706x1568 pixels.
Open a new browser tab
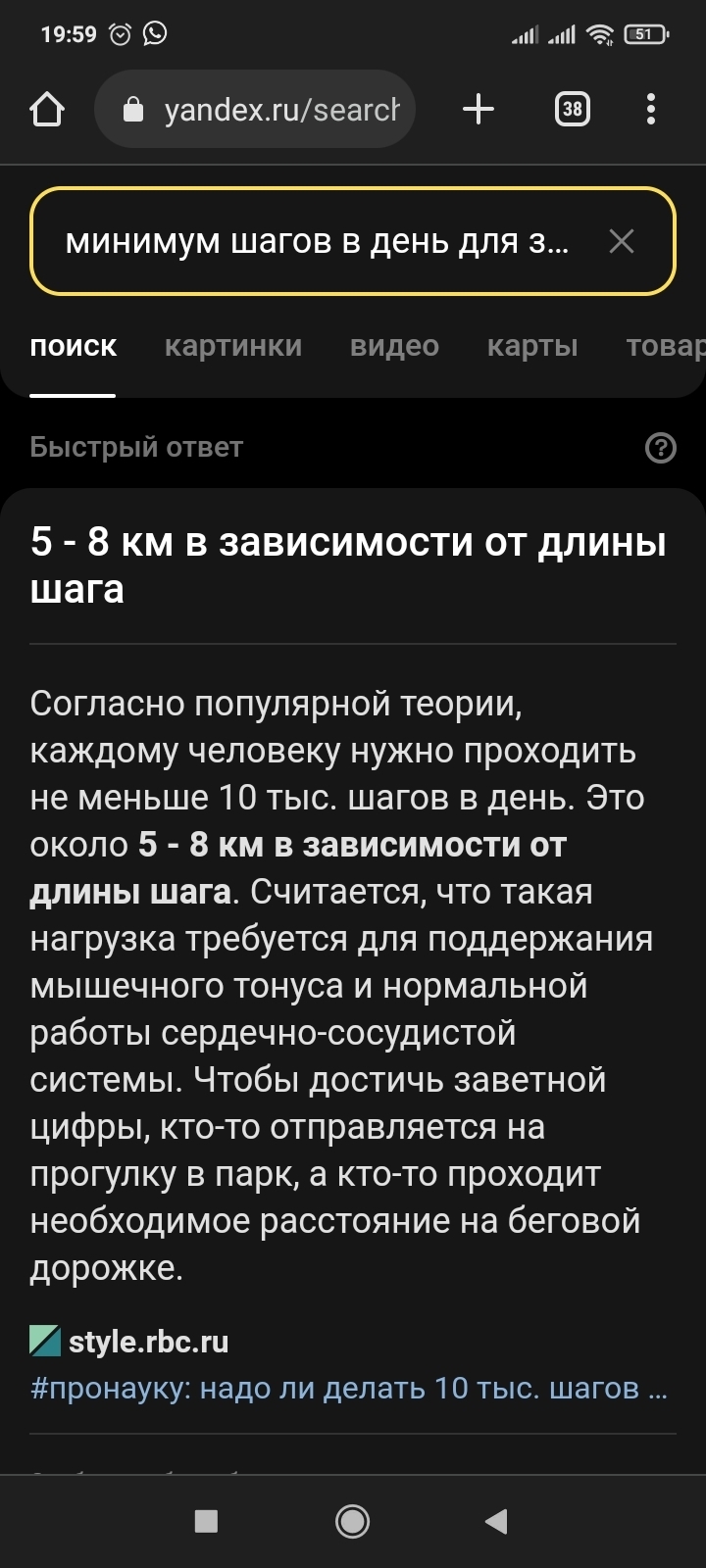(x=478, y=109)
